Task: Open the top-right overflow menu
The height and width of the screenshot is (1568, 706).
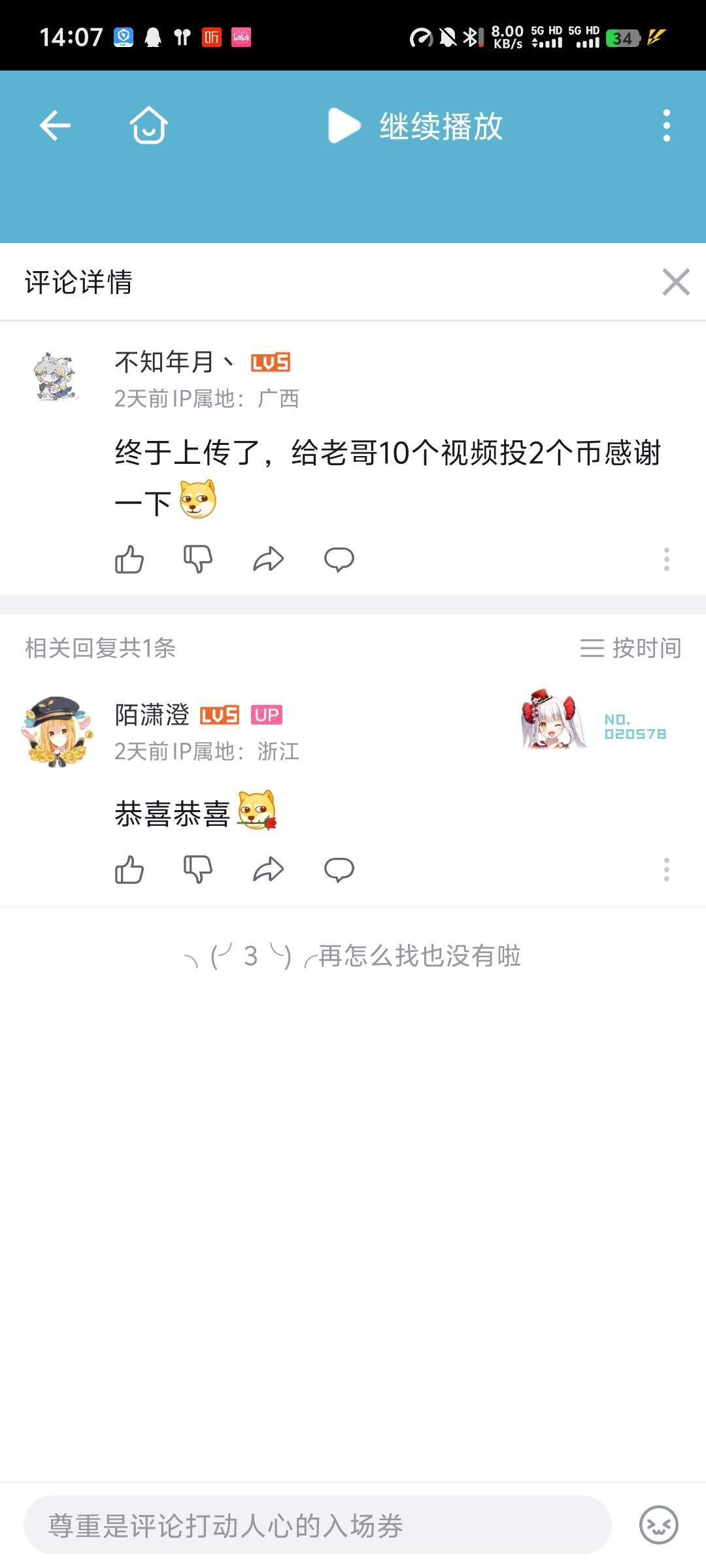Action: (x=666, y=125)
